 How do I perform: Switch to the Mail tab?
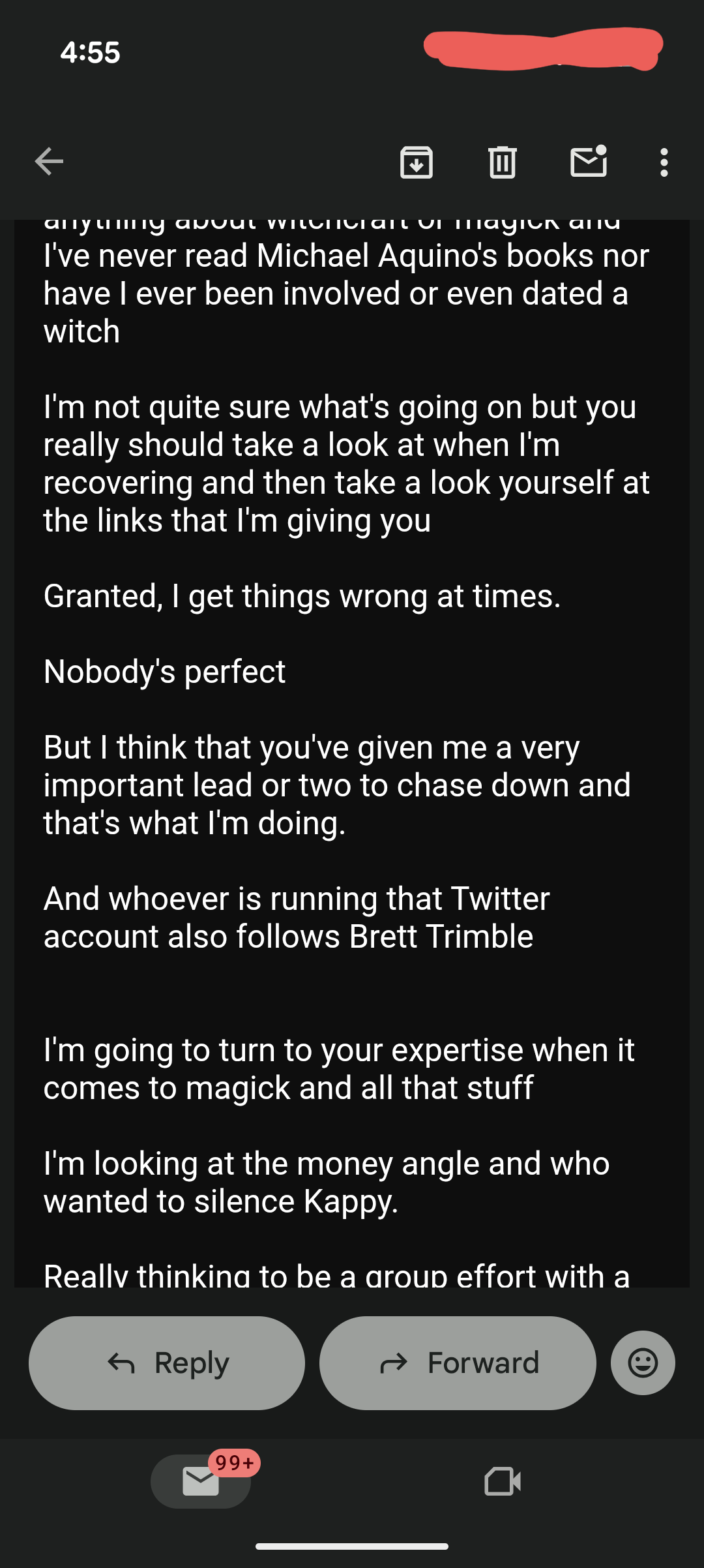[x=201, y=1481]
